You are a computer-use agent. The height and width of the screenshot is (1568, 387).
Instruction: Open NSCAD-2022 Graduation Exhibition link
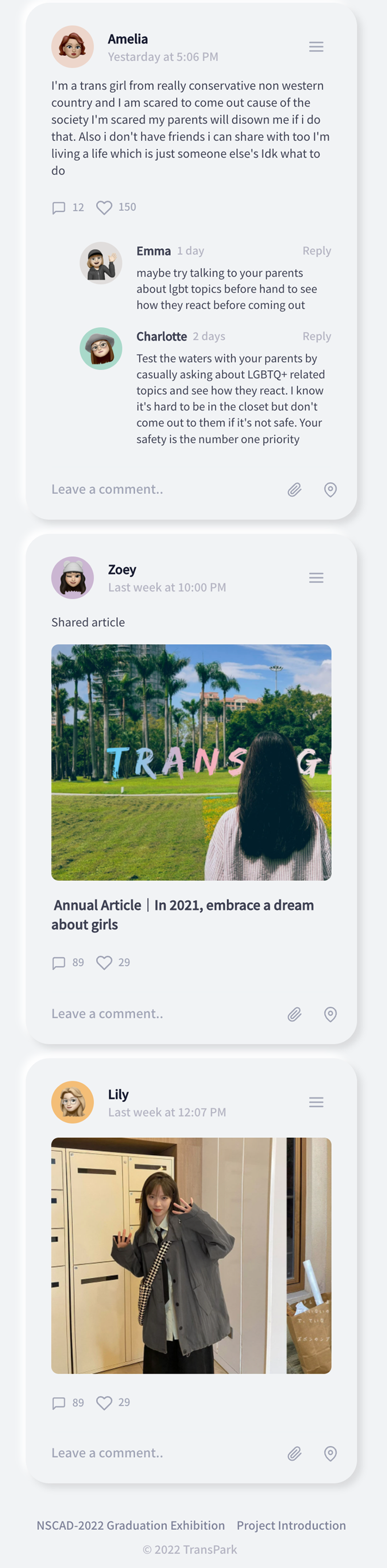130,1525
